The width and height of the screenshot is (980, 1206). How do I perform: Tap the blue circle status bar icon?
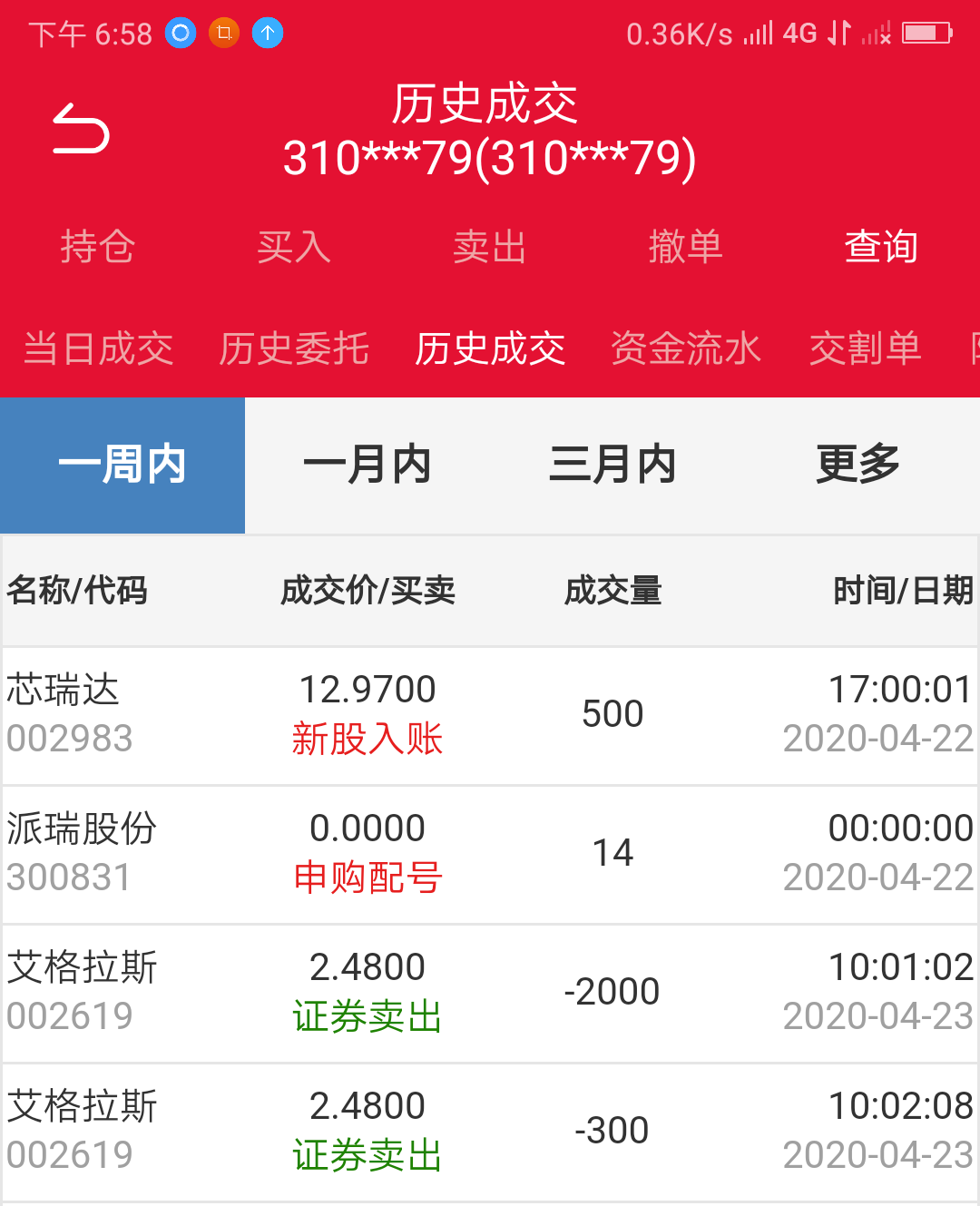[179, 34]
